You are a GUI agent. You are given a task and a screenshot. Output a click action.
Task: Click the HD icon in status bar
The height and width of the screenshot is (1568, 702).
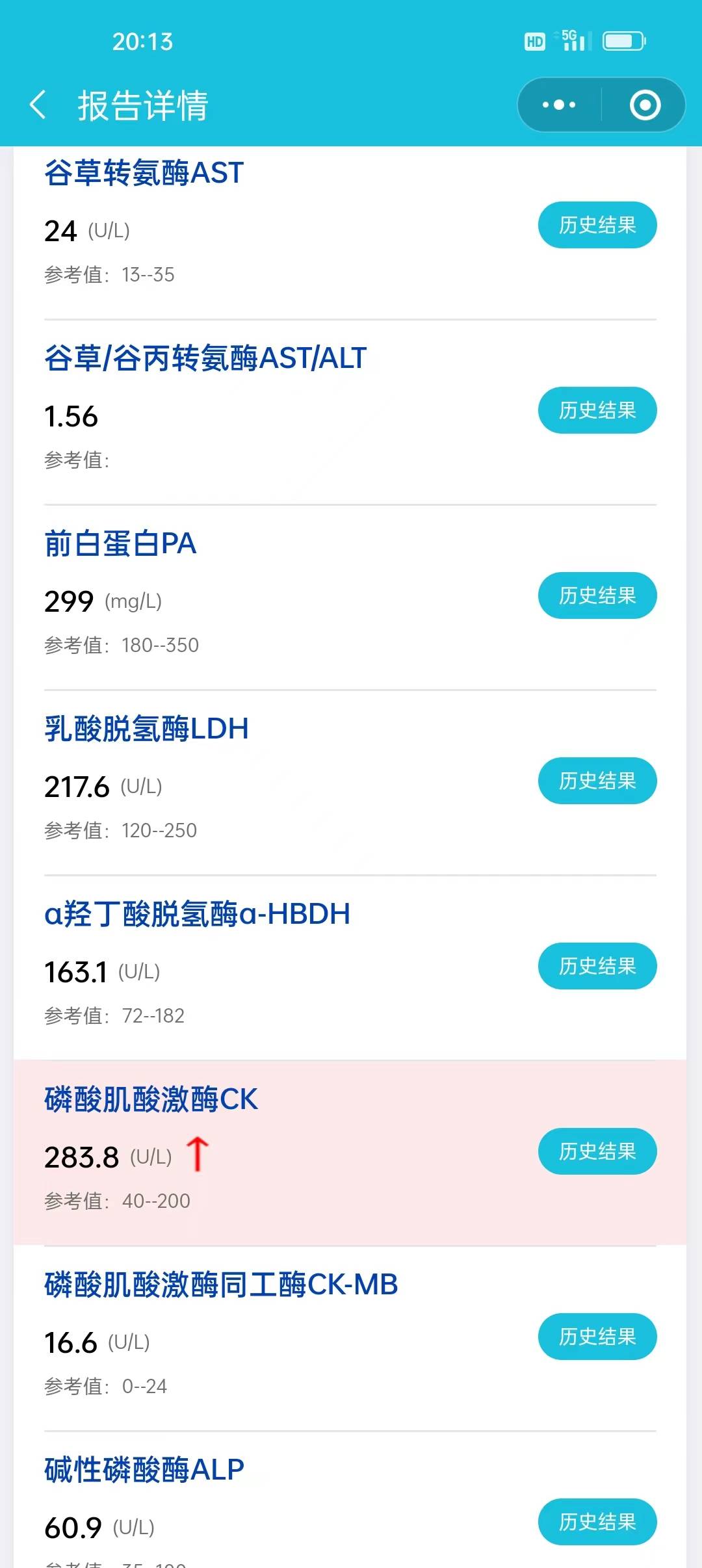coord(534,42)
